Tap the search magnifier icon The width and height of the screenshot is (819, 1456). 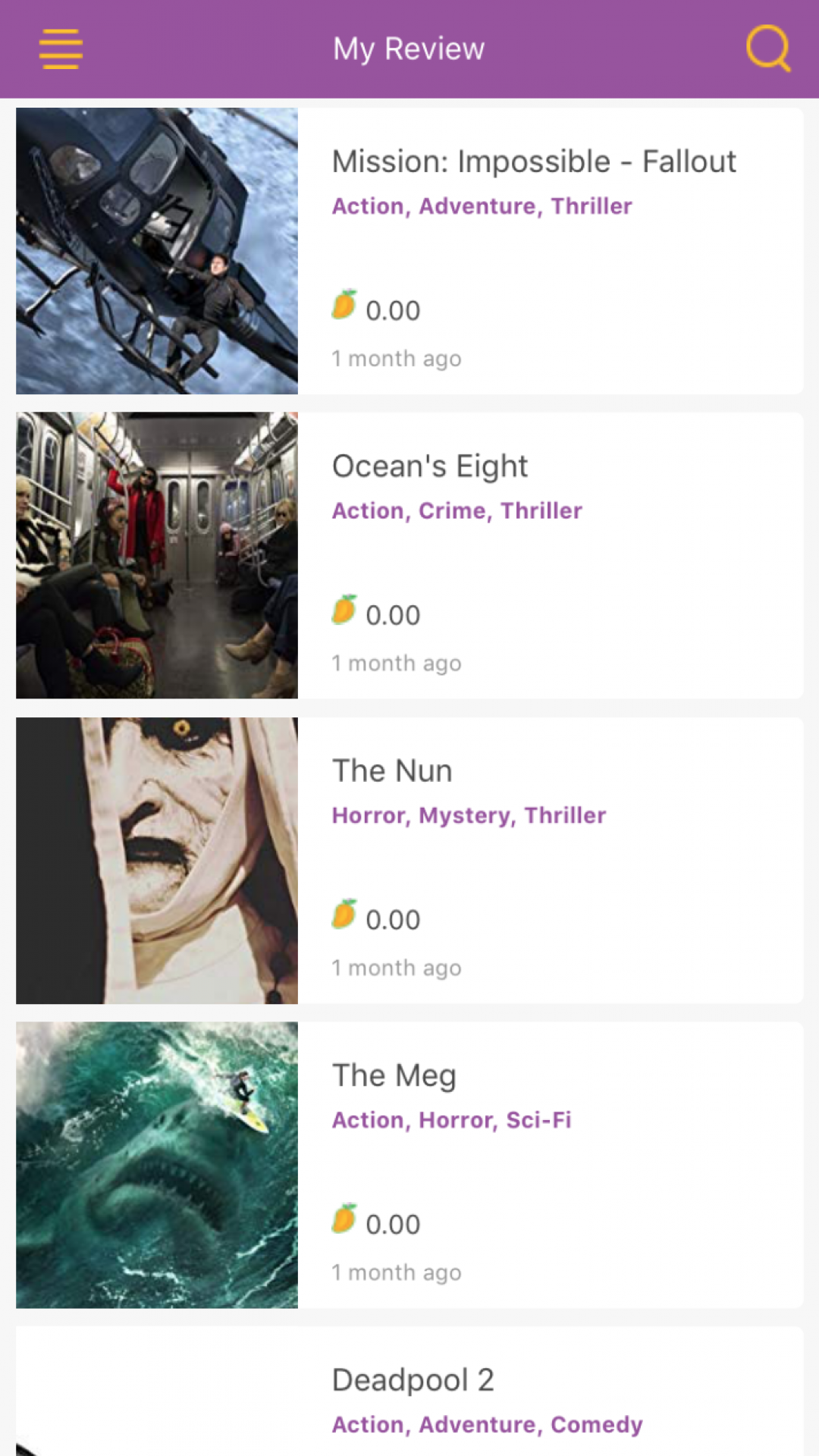767,49
